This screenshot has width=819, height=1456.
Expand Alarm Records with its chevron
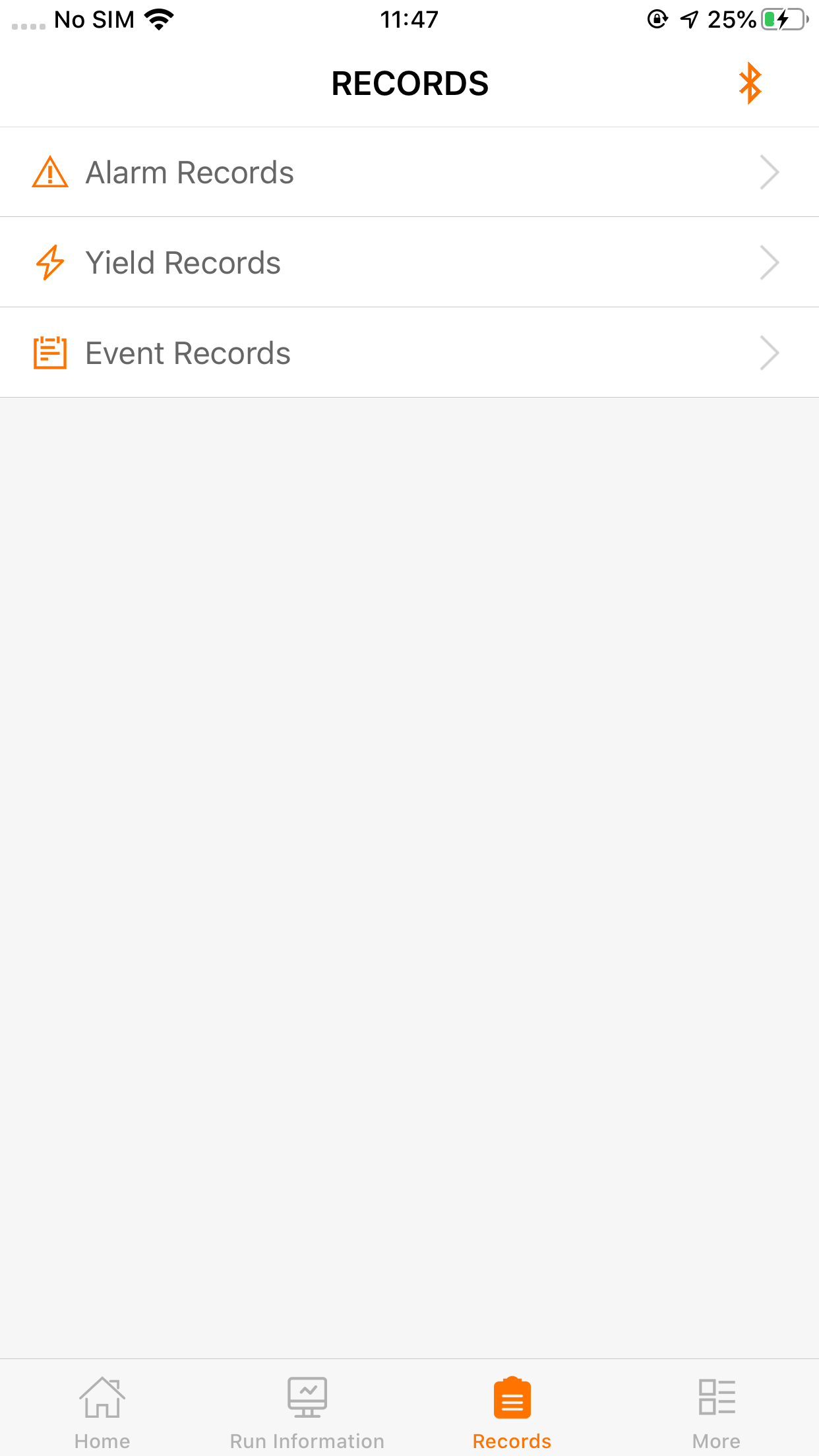coord(768,172)
